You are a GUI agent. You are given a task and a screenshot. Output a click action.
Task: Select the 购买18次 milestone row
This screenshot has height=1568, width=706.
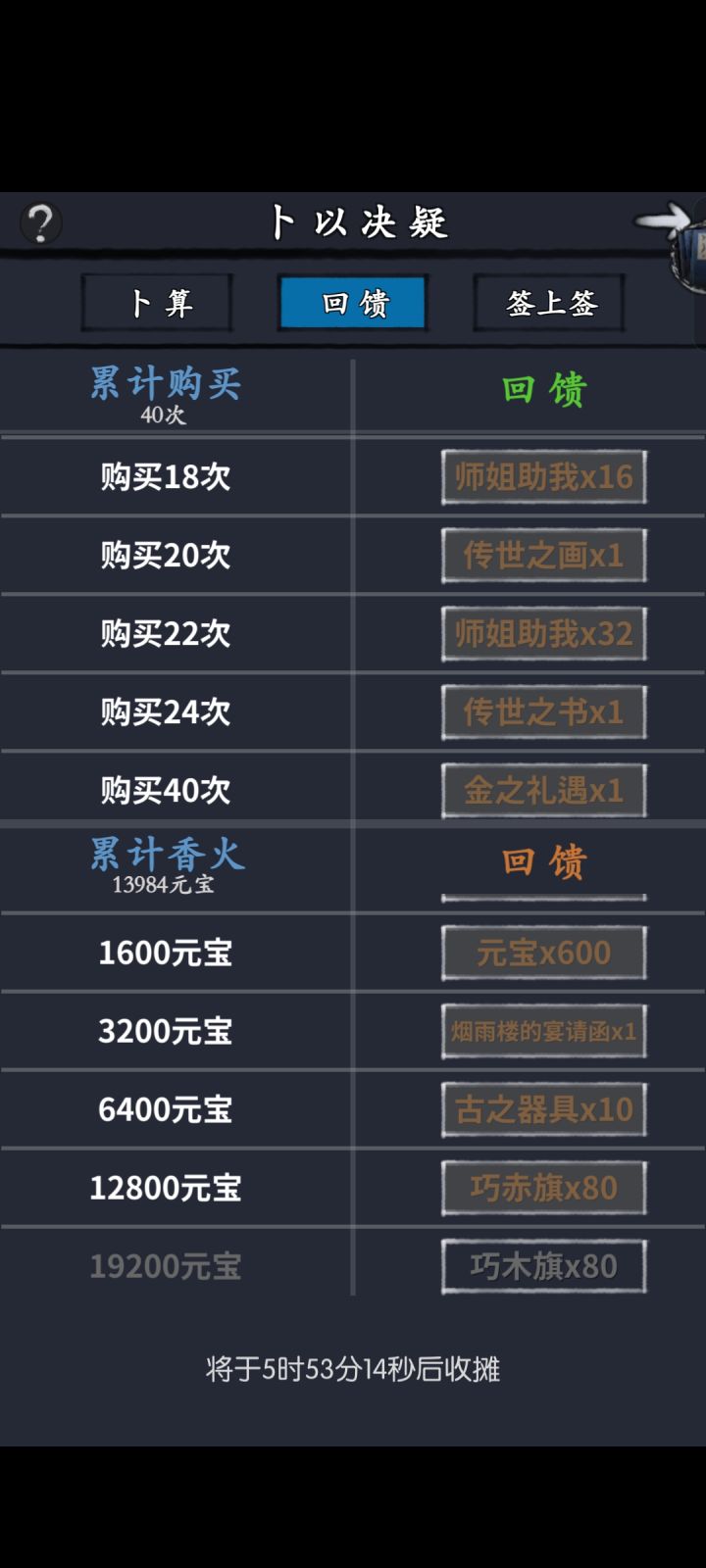pos(167,477)
